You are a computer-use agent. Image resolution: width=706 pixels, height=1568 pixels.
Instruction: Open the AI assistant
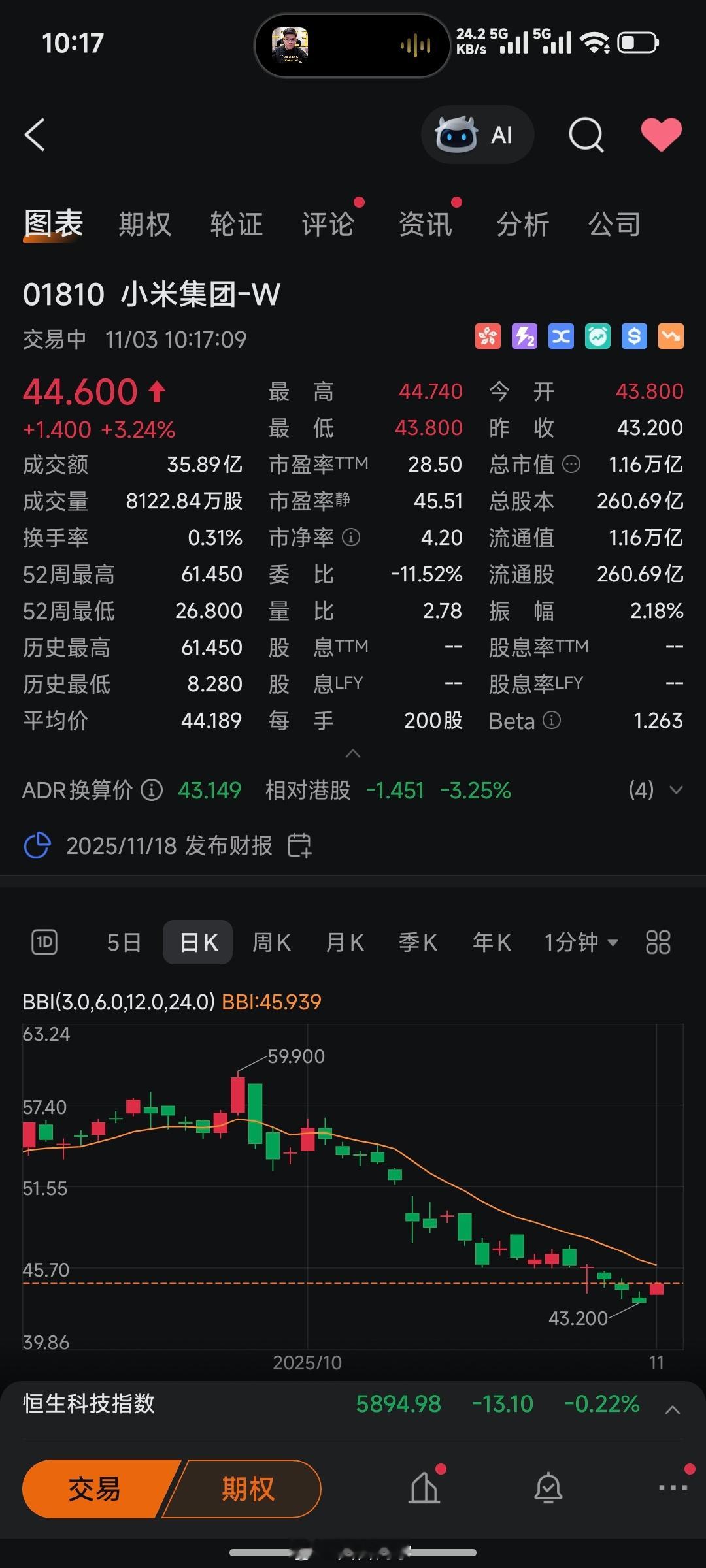(x=477, y=134)
